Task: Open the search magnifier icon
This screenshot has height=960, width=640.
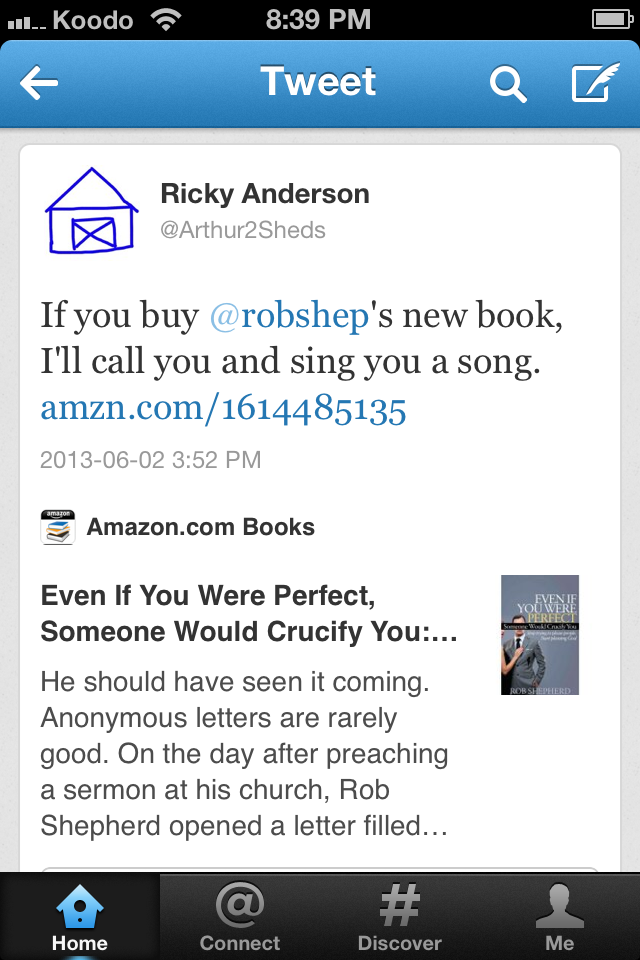Action: pyautogui.click(x=507, y=84)
